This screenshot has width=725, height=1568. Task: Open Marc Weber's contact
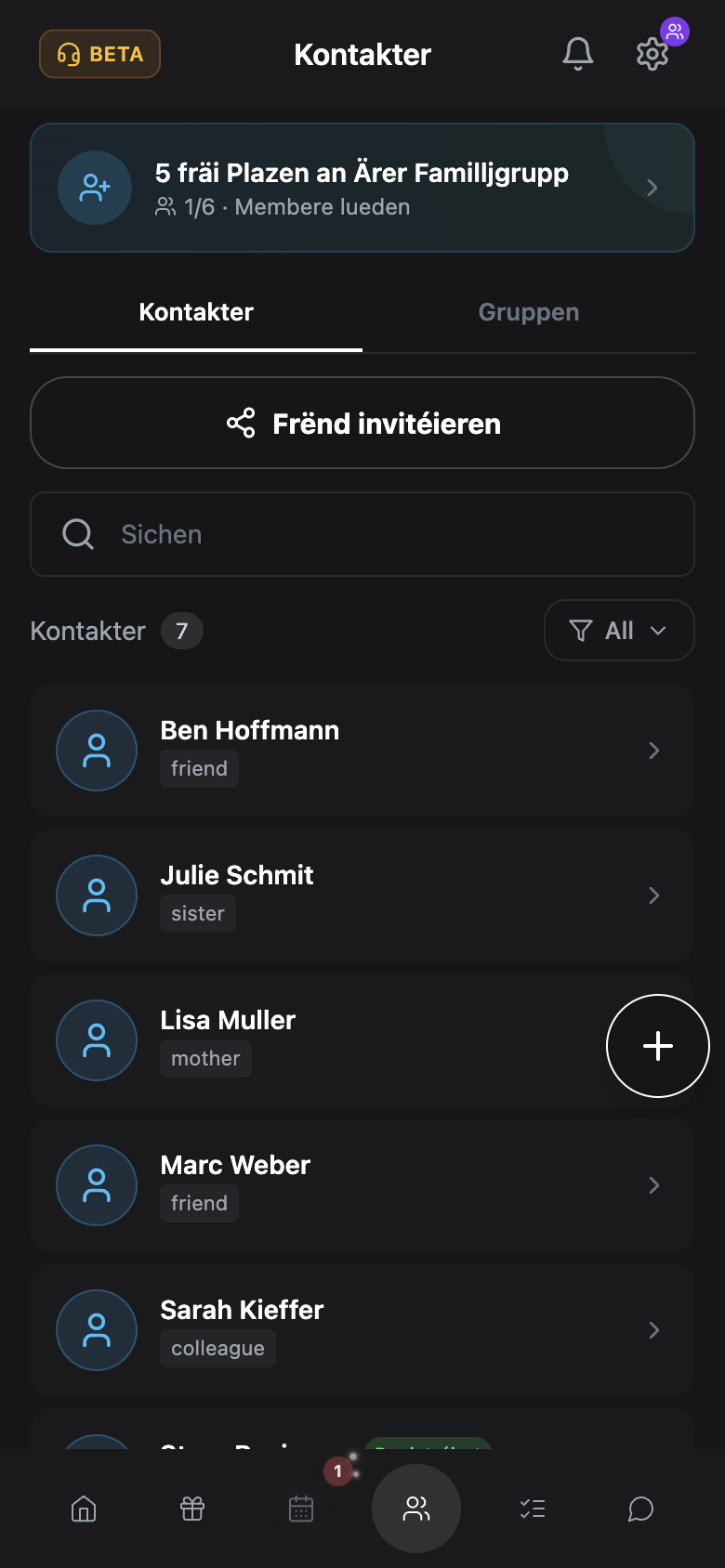pos(362,1185)
